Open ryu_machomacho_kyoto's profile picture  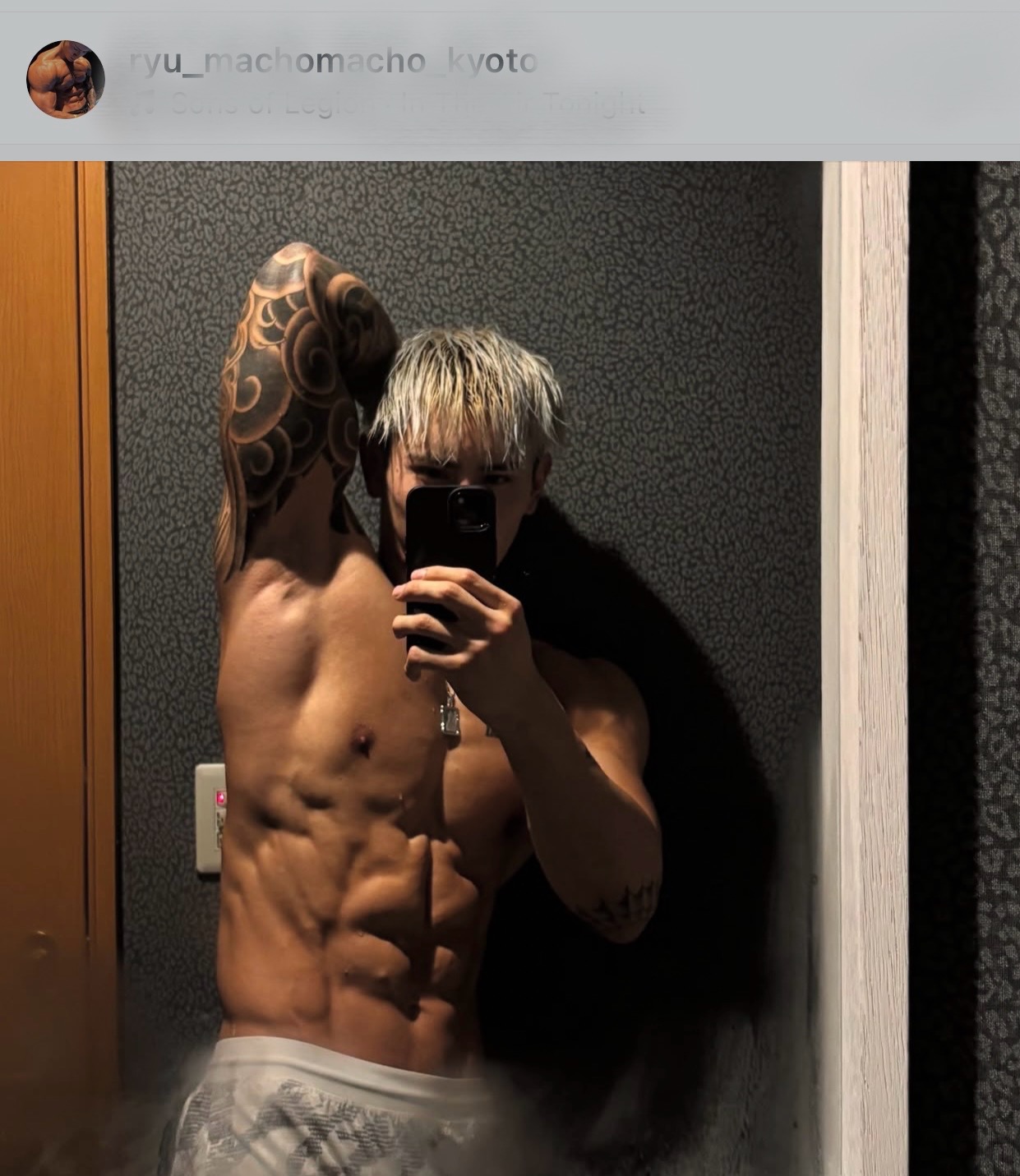point(66,80)
